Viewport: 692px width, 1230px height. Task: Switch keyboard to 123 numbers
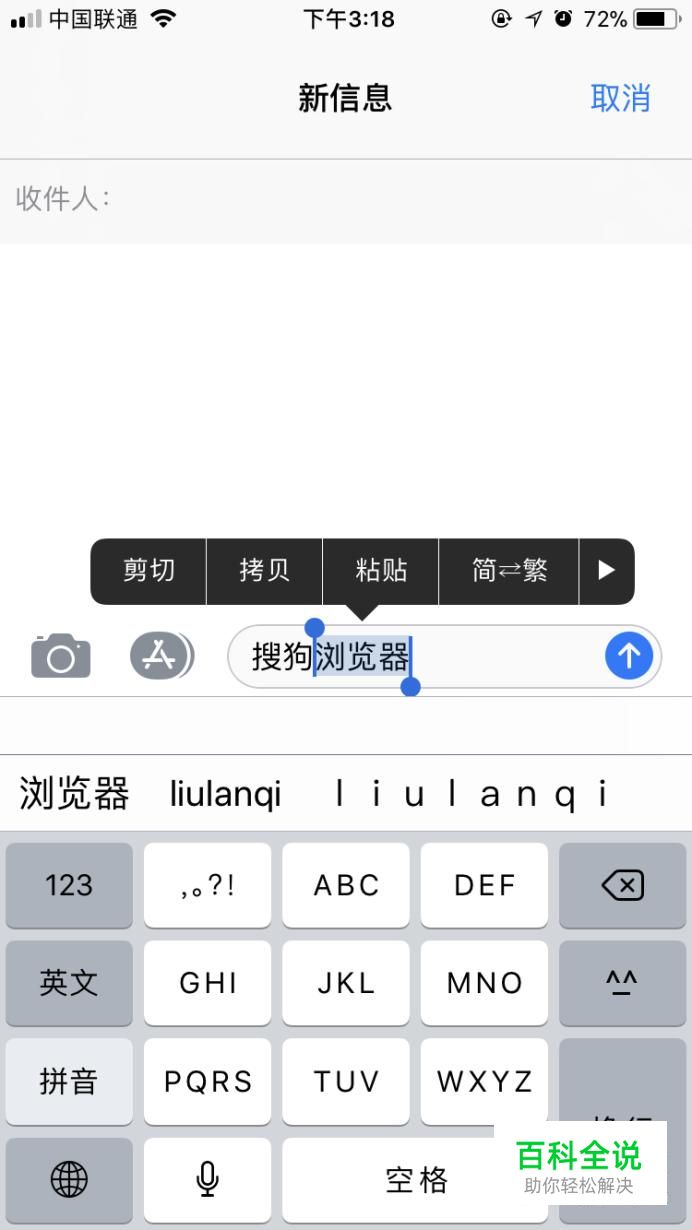(x=69, y=885)
